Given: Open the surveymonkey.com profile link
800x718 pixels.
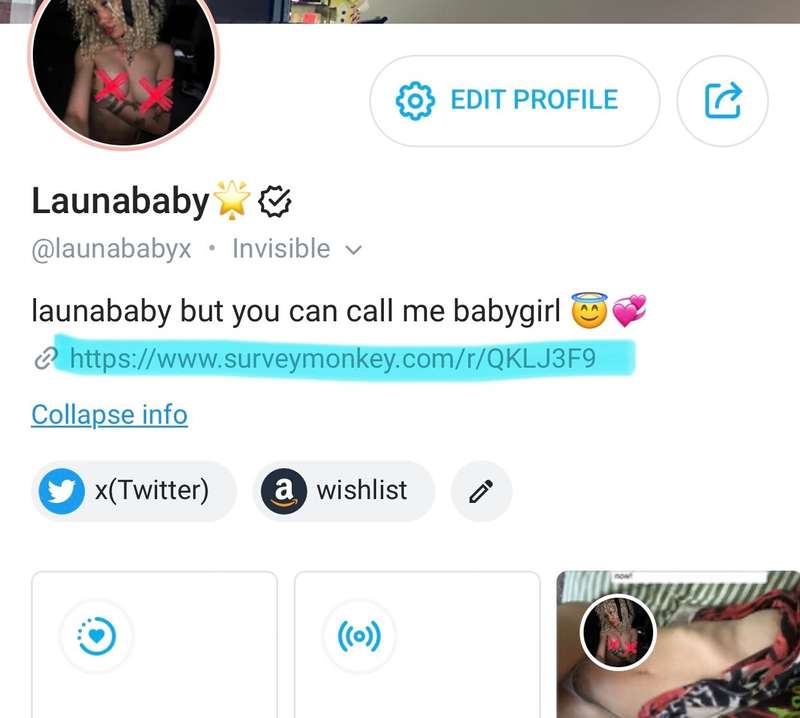Looking at the screenshot, I should tap(333, 357).
